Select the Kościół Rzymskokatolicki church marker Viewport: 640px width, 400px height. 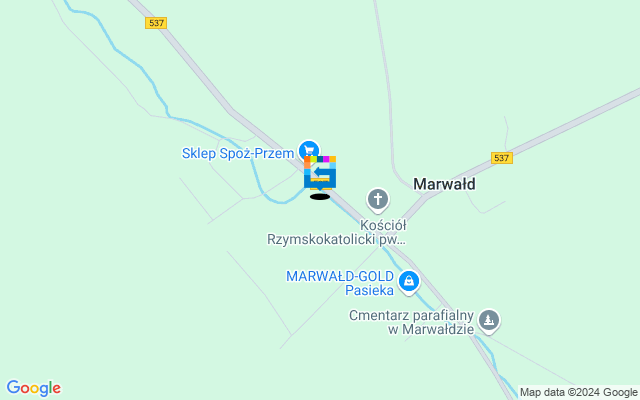pyautogui.click(x=378, y=200)
